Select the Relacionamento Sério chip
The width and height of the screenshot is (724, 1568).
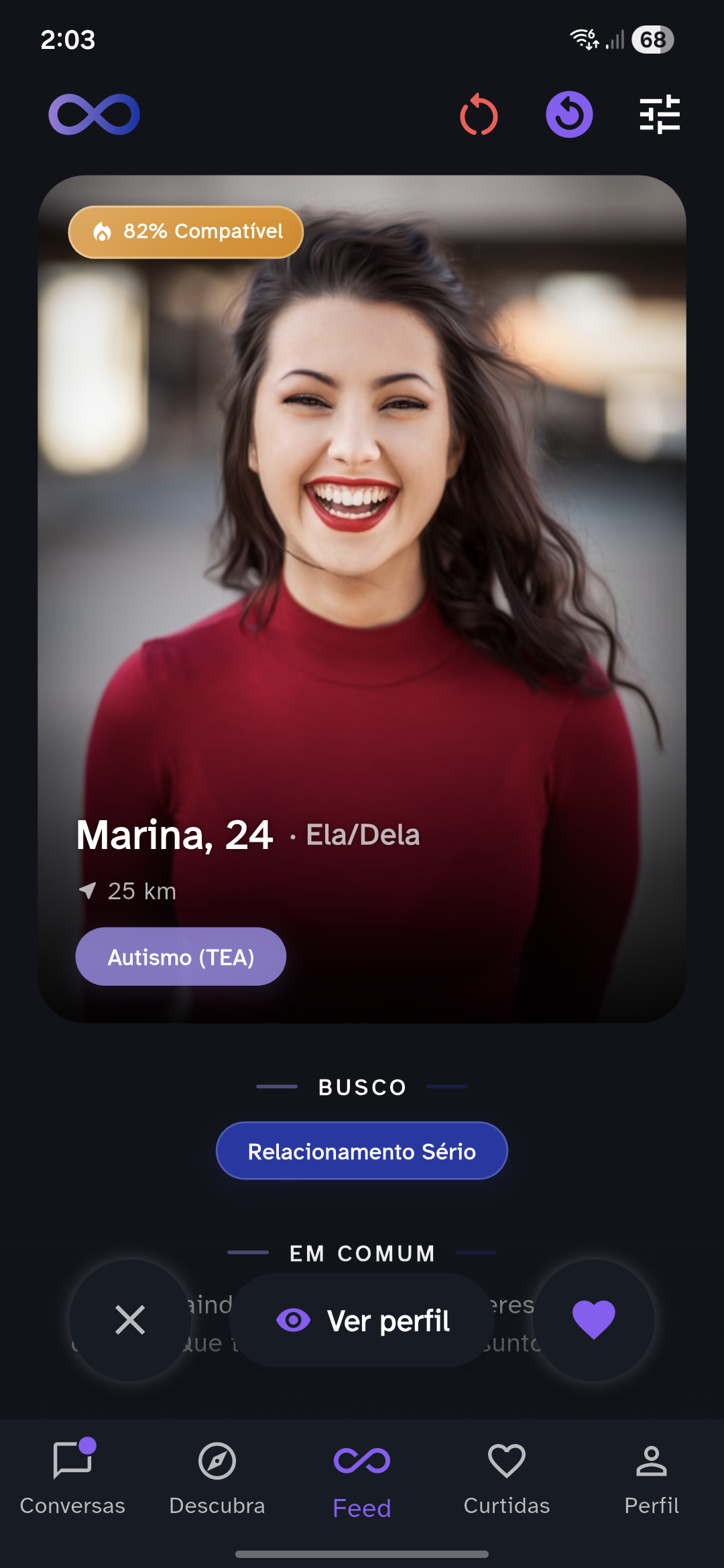(x=361, y=1151)
